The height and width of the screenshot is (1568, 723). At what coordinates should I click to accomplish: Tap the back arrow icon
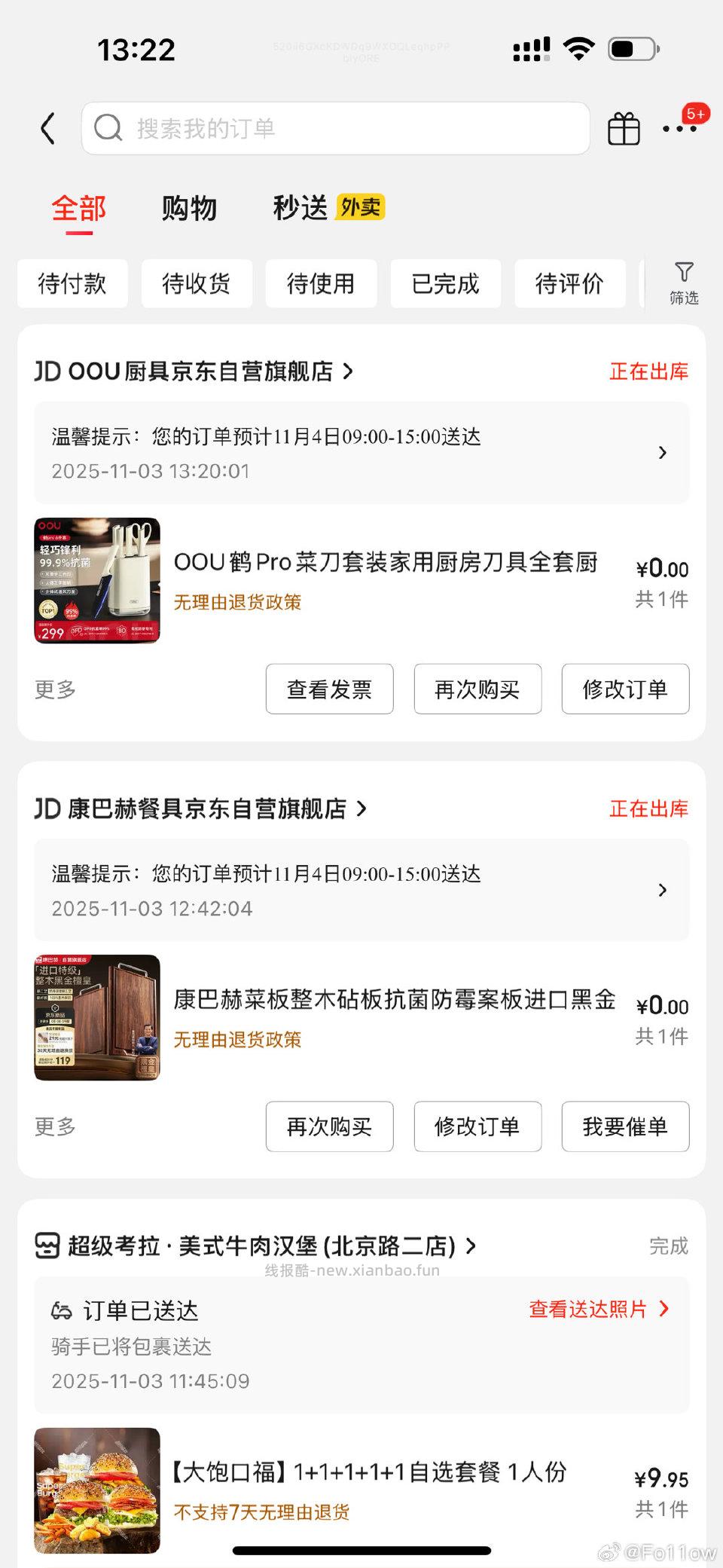click(x=48, y=128)
